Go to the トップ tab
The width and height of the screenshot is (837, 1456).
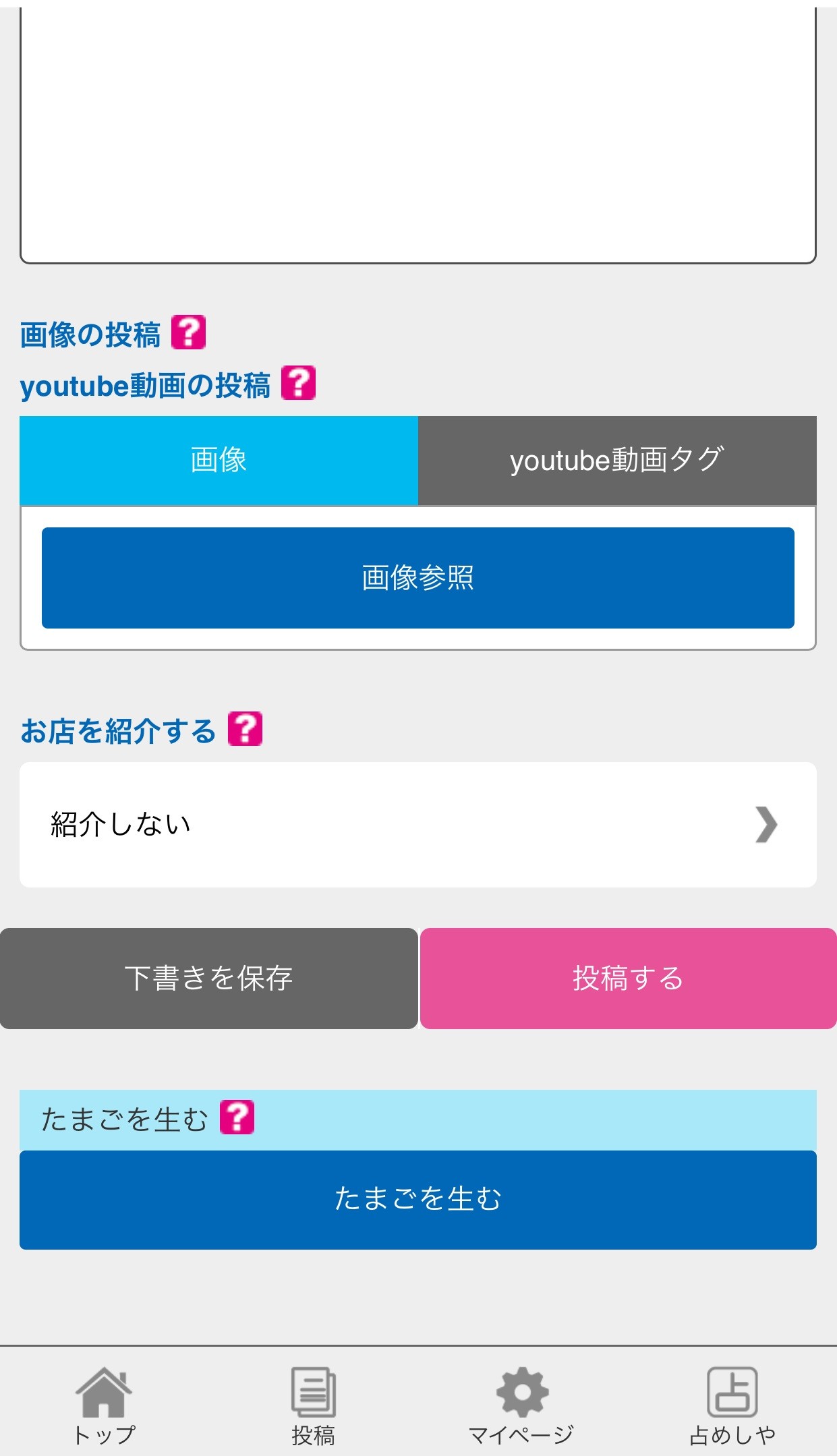click(x=104, y=1405)
